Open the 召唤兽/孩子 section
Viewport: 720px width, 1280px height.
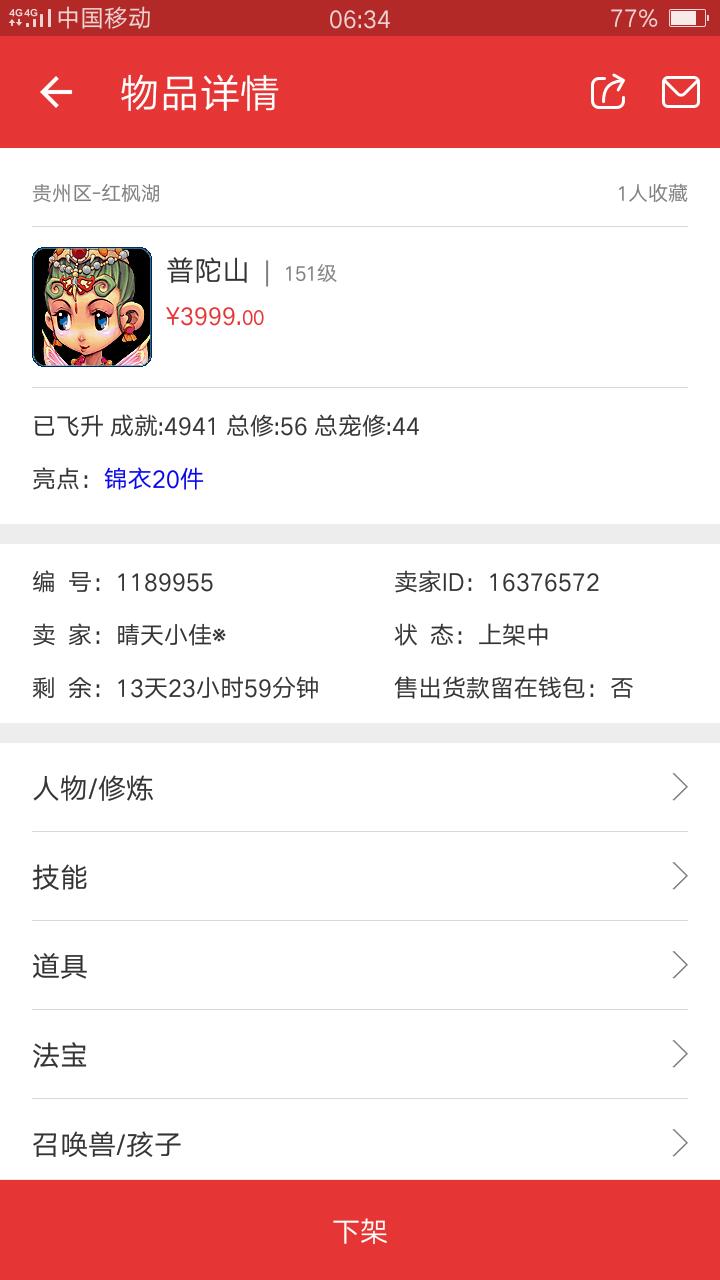coord(360,1141)
